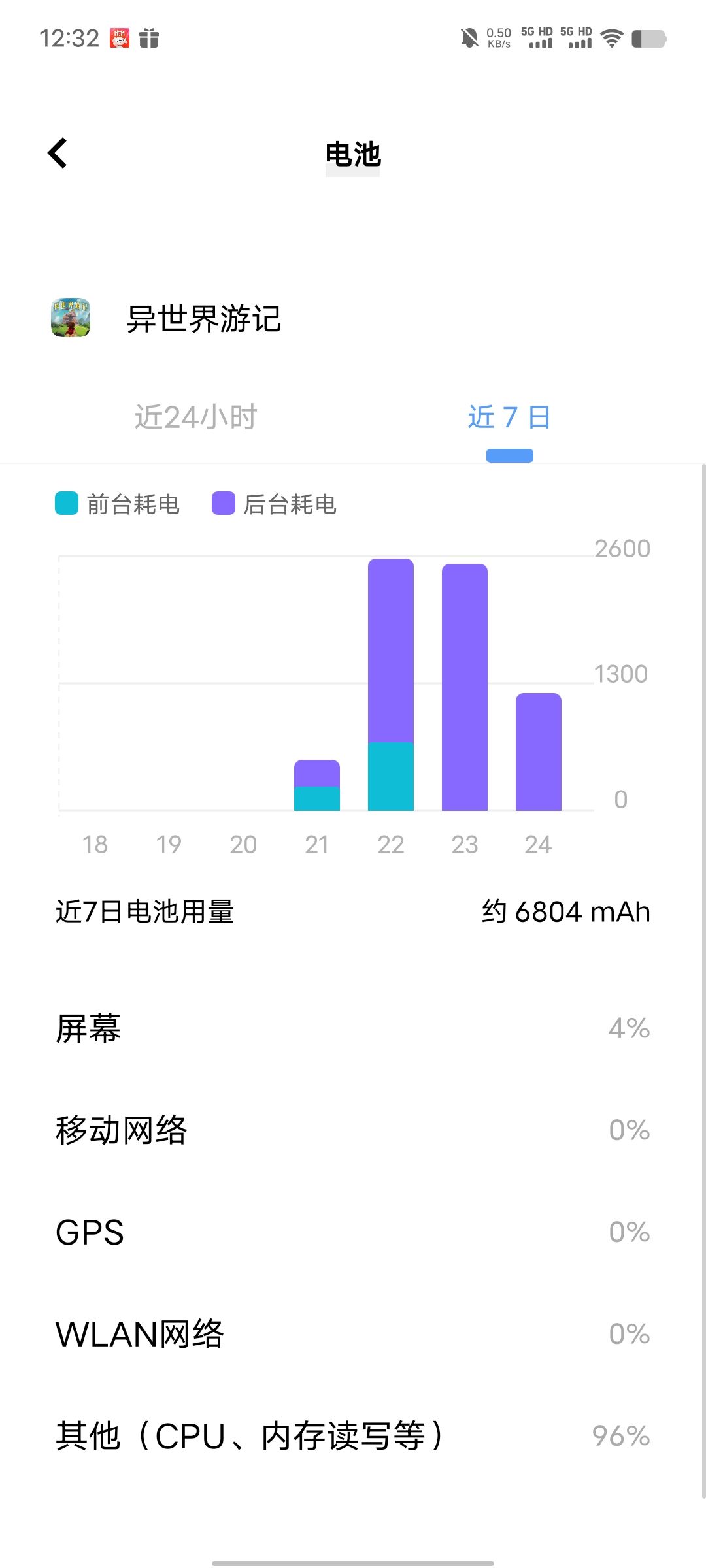Switch to the 近24小时 tab
The height and width of the screenshot is (1568, 706).
196,417
